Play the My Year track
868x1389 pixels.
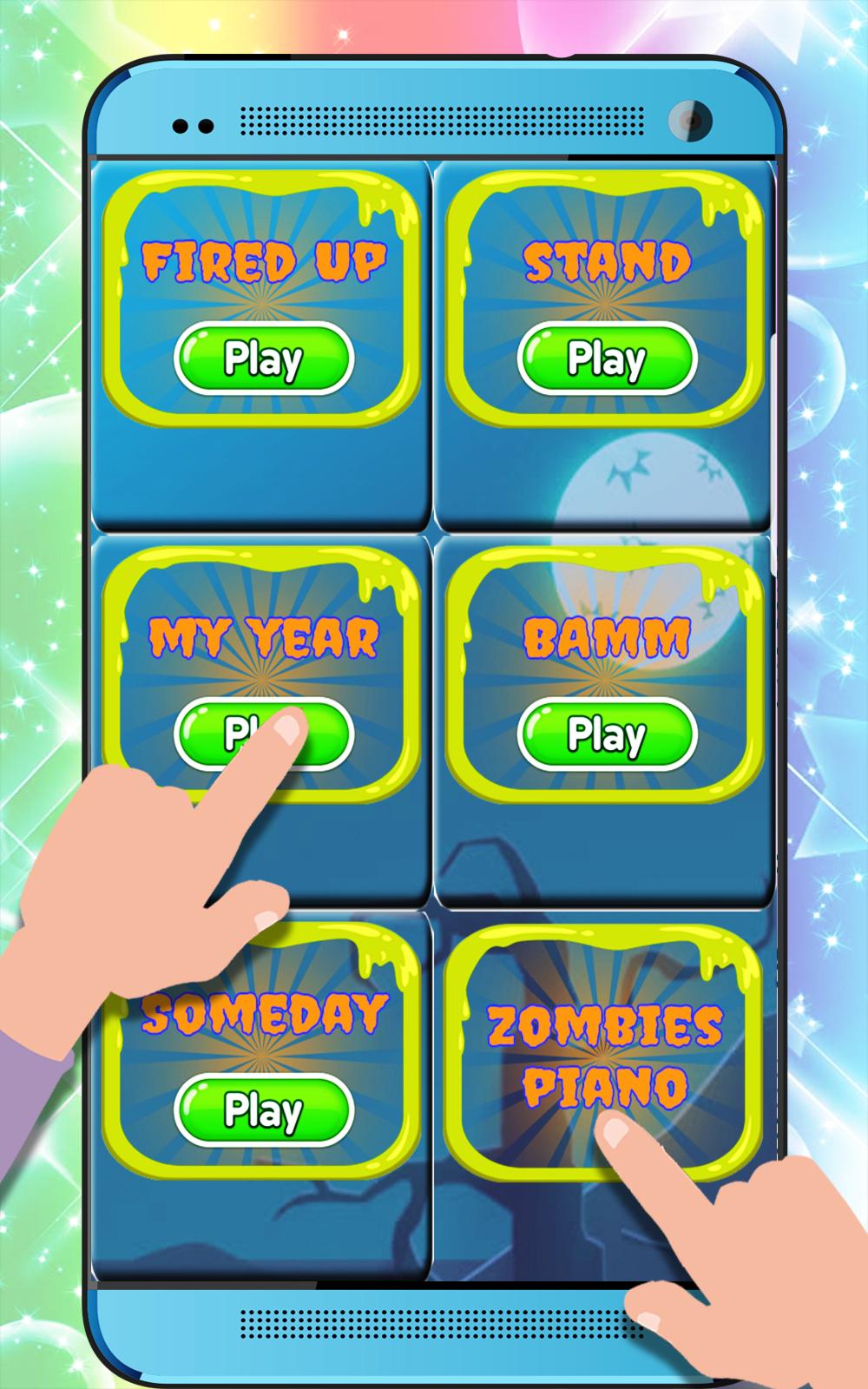click(263, 734)
